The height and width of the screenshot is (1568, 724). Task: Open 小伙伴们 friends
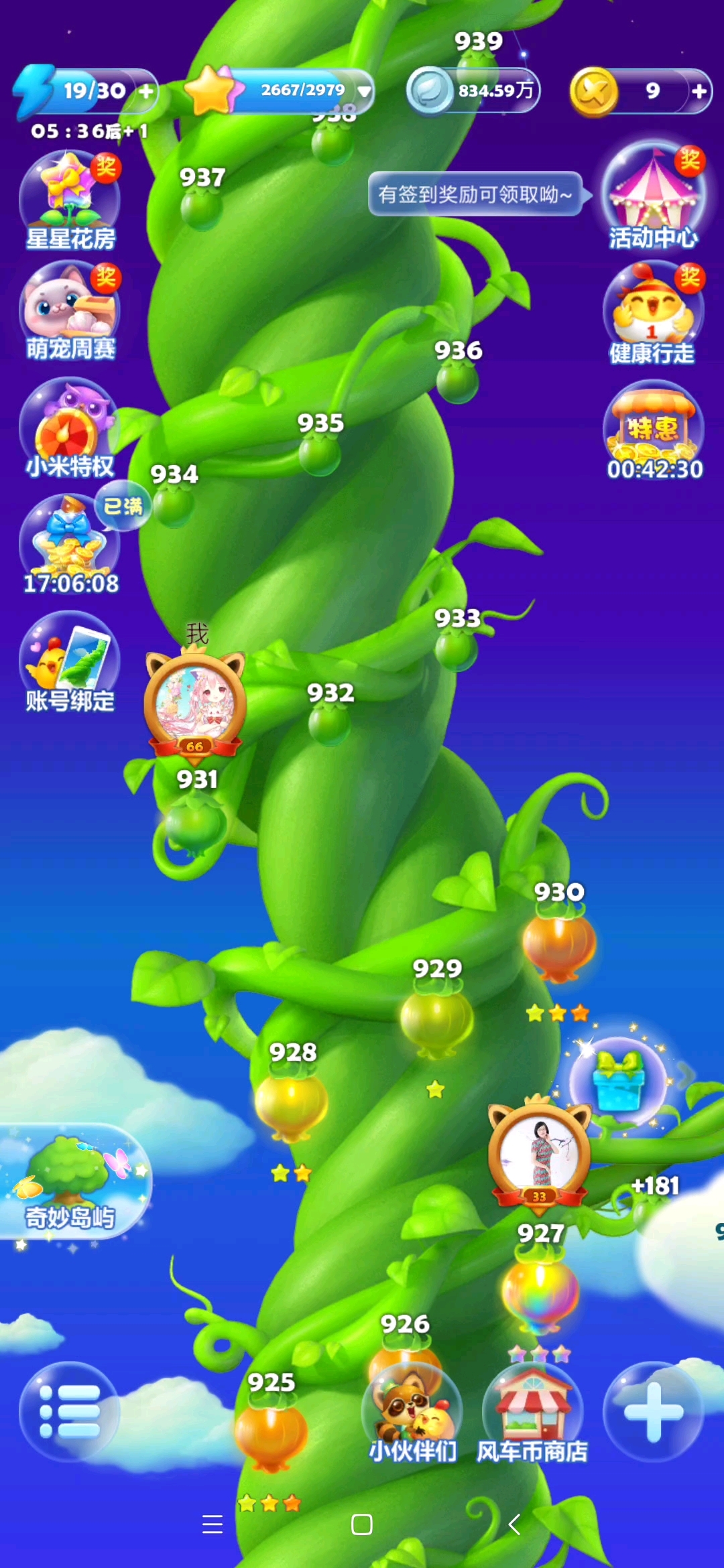412,1413
